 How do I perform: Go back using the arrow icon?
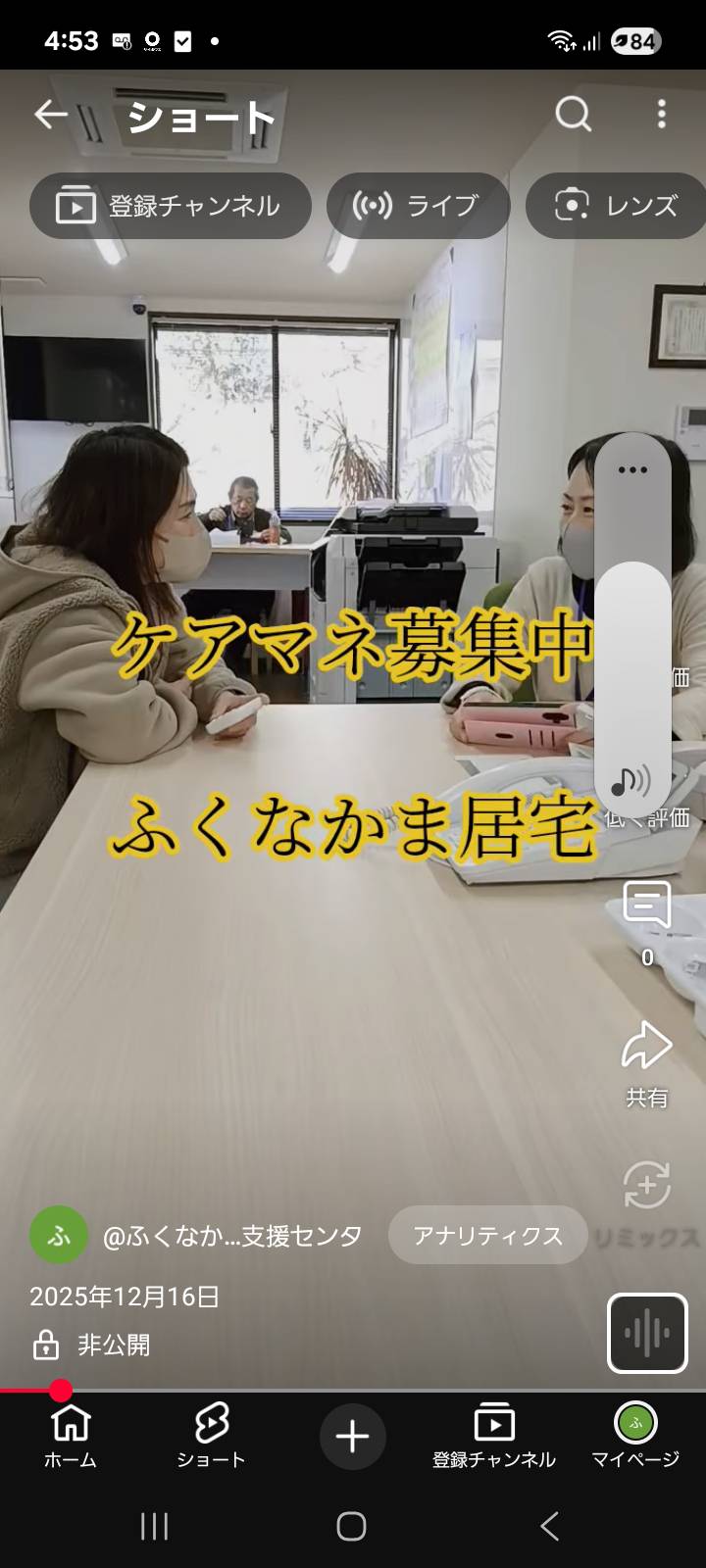coord(51,115)
